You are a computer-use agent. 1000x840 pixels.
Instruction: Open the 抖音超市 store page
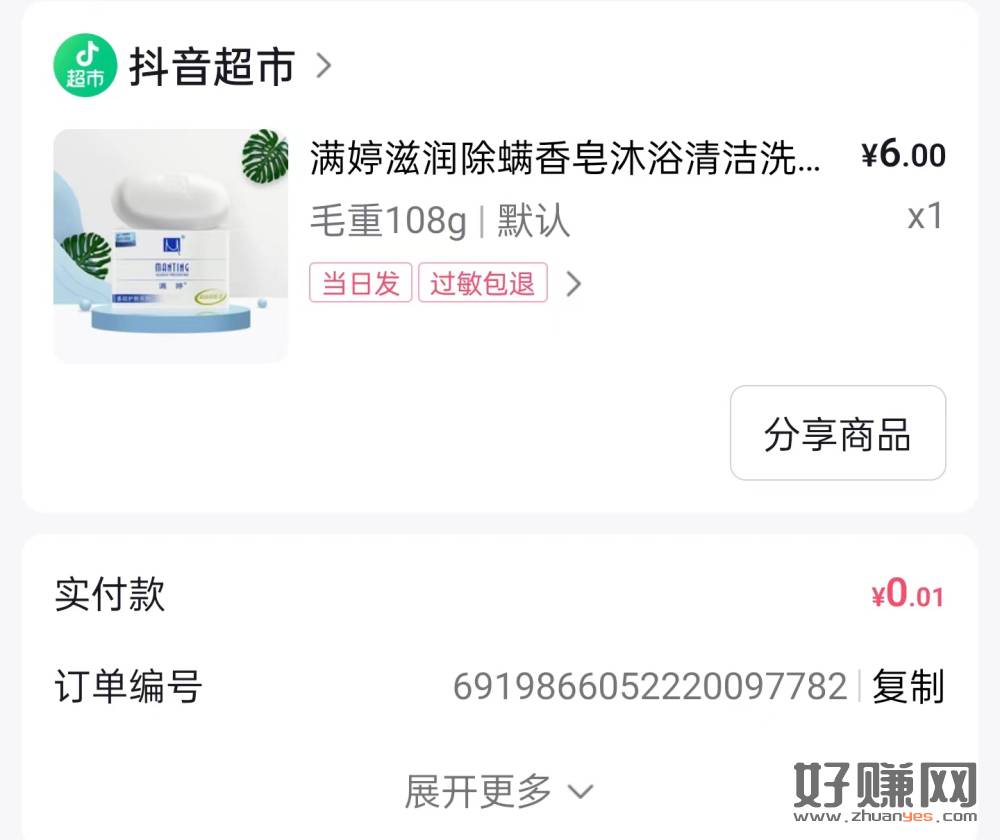click(x=210, y=67)
